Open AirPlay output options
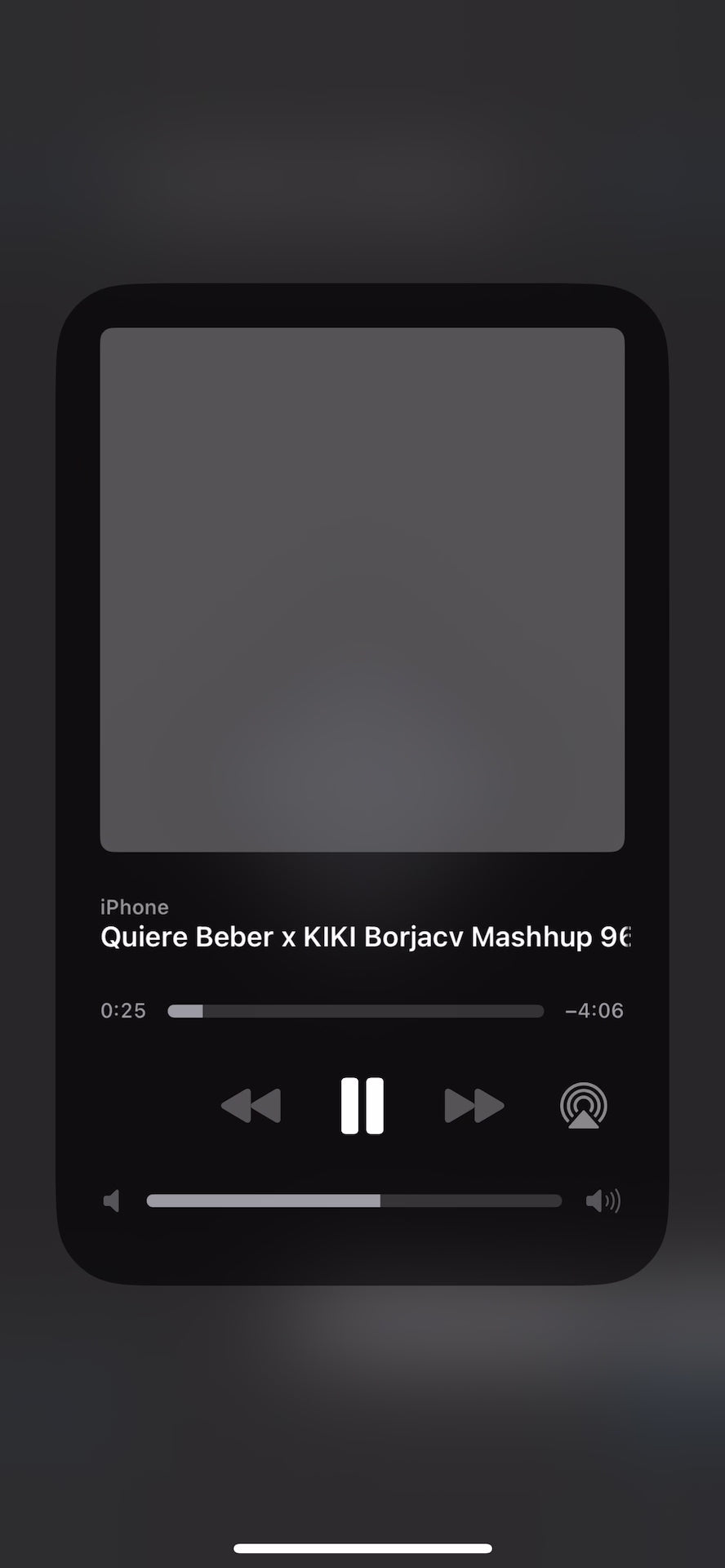 583,1106
